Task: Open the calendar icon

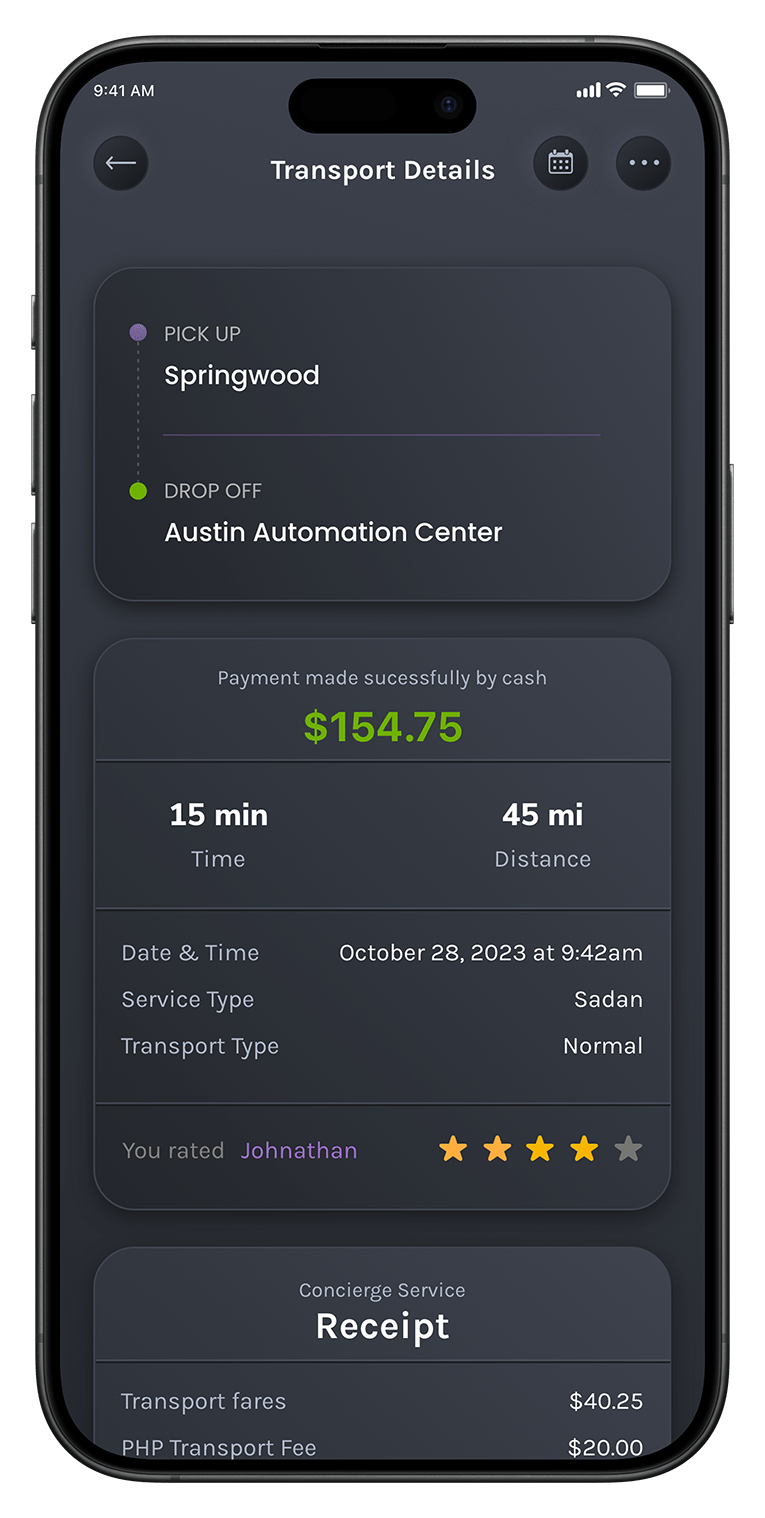Action: [x=561, y=163]
